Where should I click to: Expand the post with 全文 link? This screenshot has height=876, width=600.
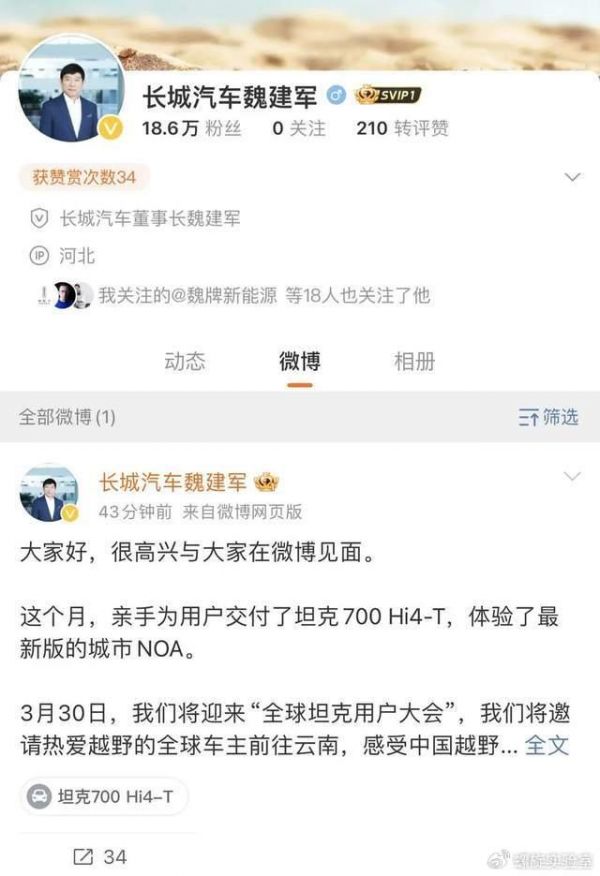point(547,745)
